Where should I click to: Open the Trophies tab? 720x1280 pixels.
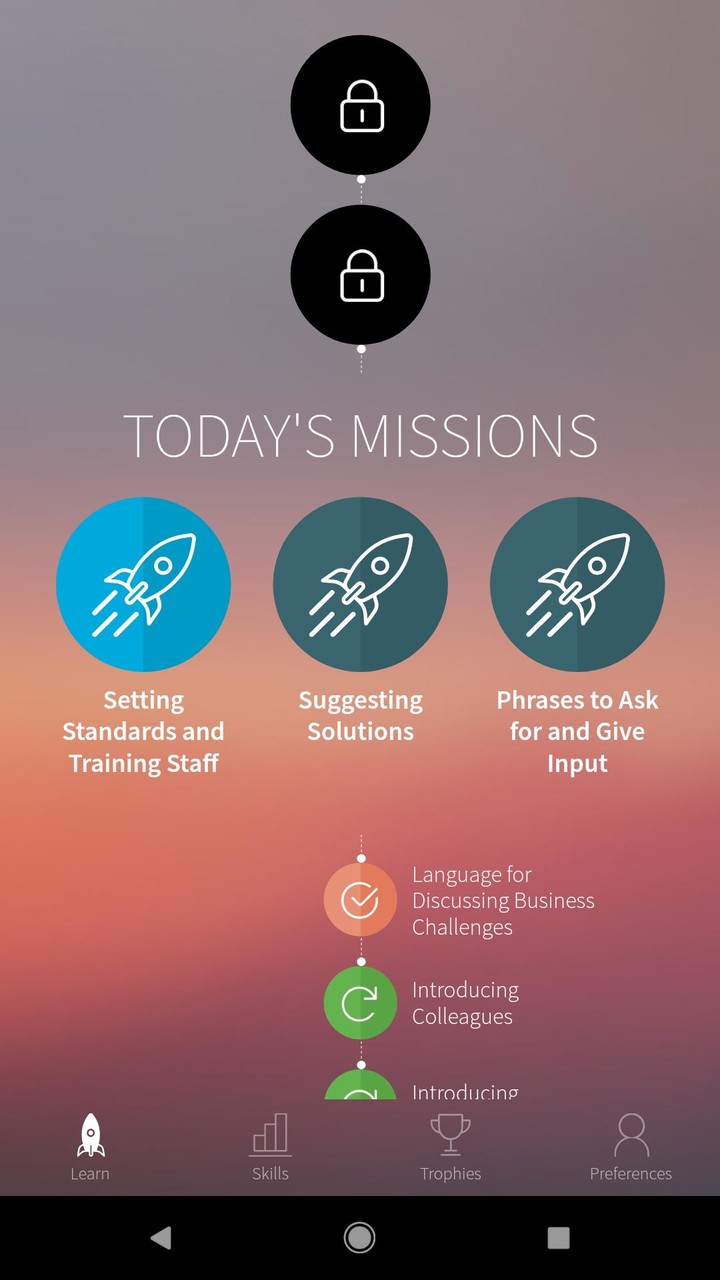(450, 1147)
